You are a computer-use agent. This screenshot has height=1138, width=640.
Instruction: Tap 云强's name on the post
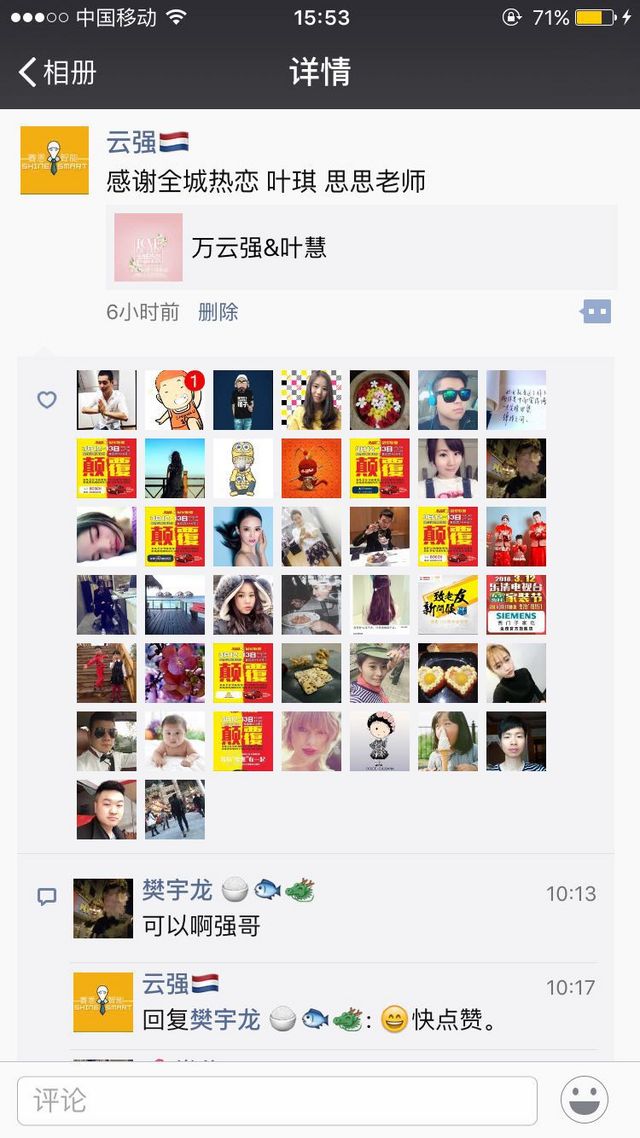(x=131, y=142)
